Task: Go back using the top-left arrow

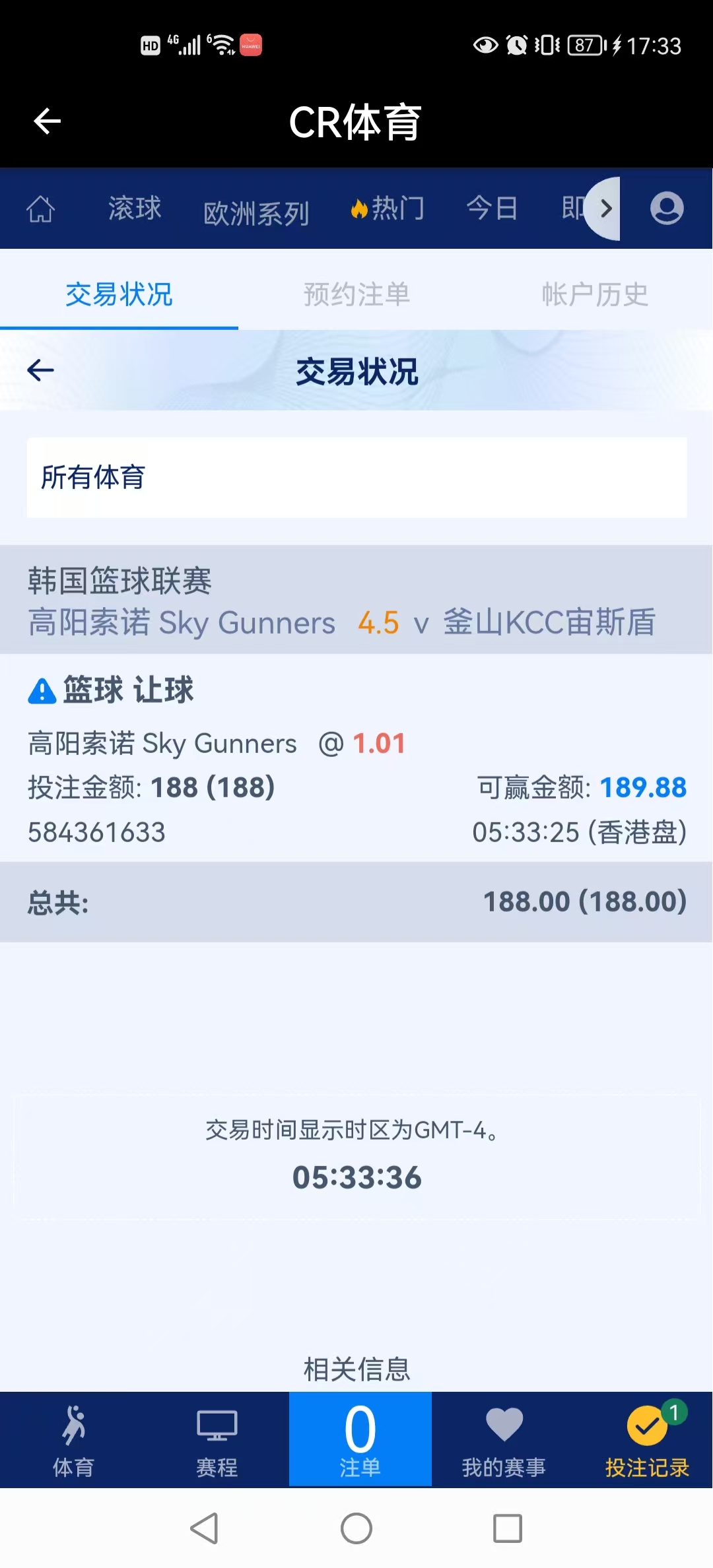Action: coord(47,121)
